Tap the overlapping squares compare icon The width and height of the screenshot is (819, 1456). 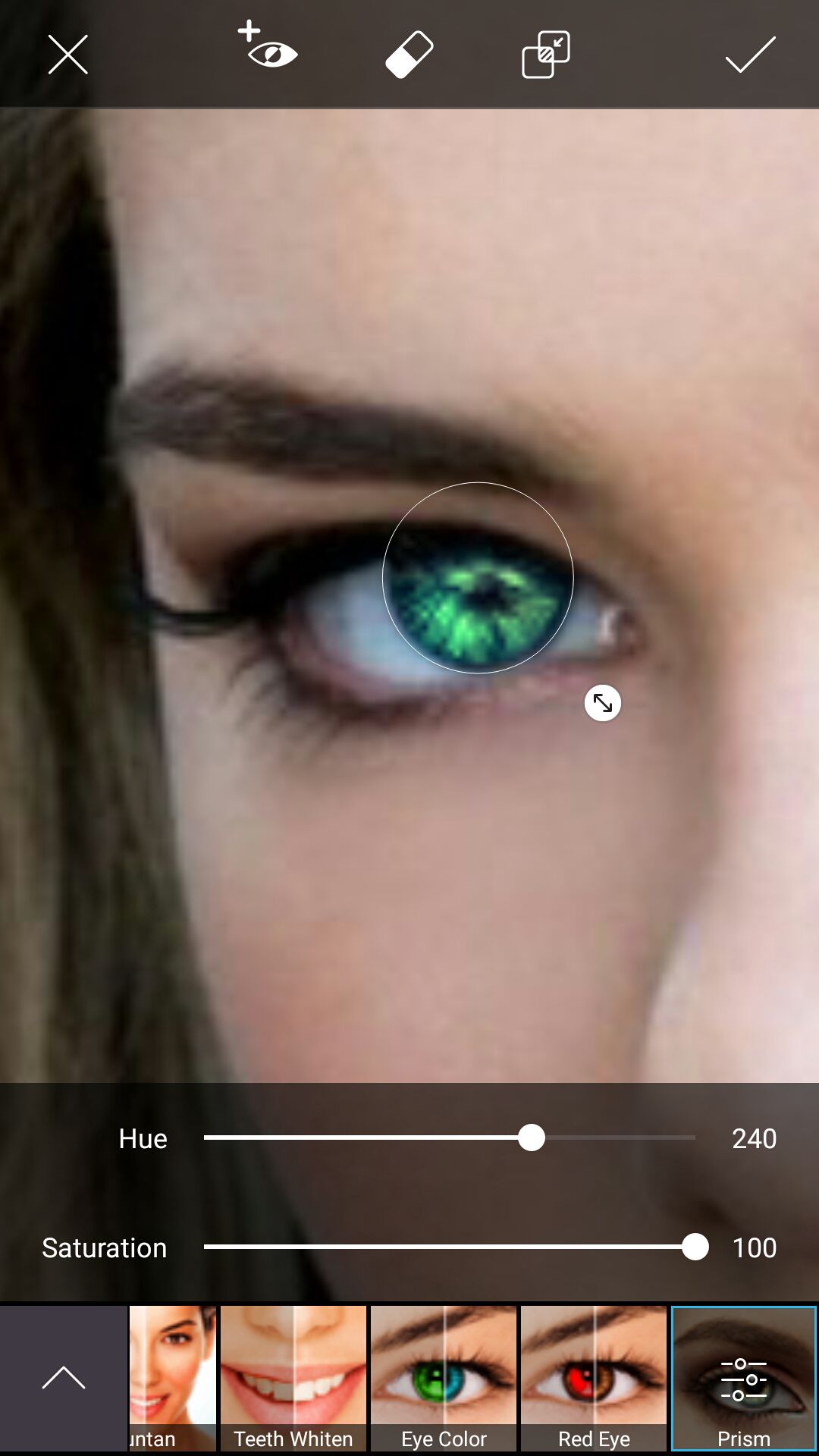coord(546,55)
